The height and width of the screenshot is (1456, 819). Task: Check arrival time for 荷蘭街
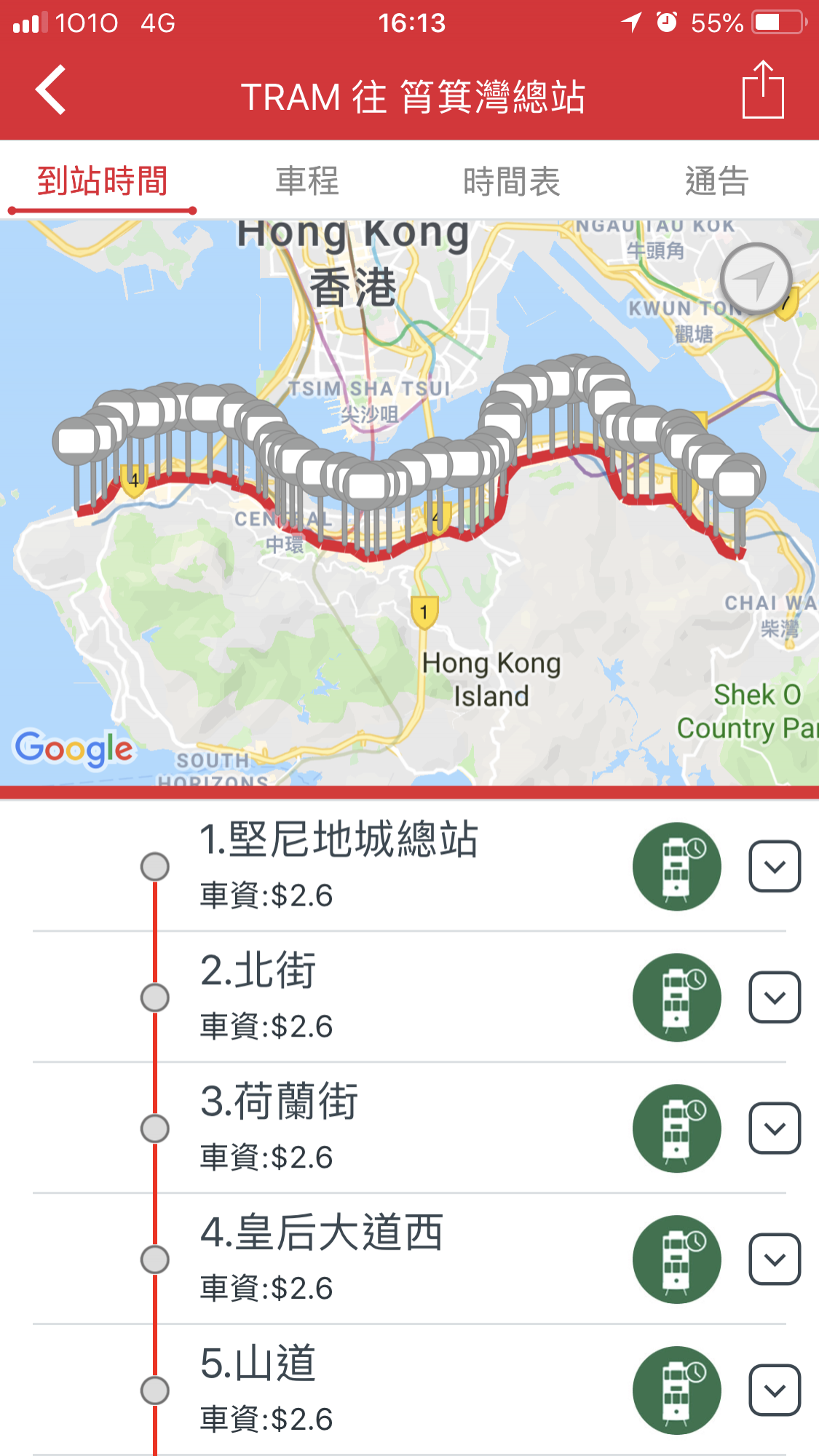coord(676,1128)
